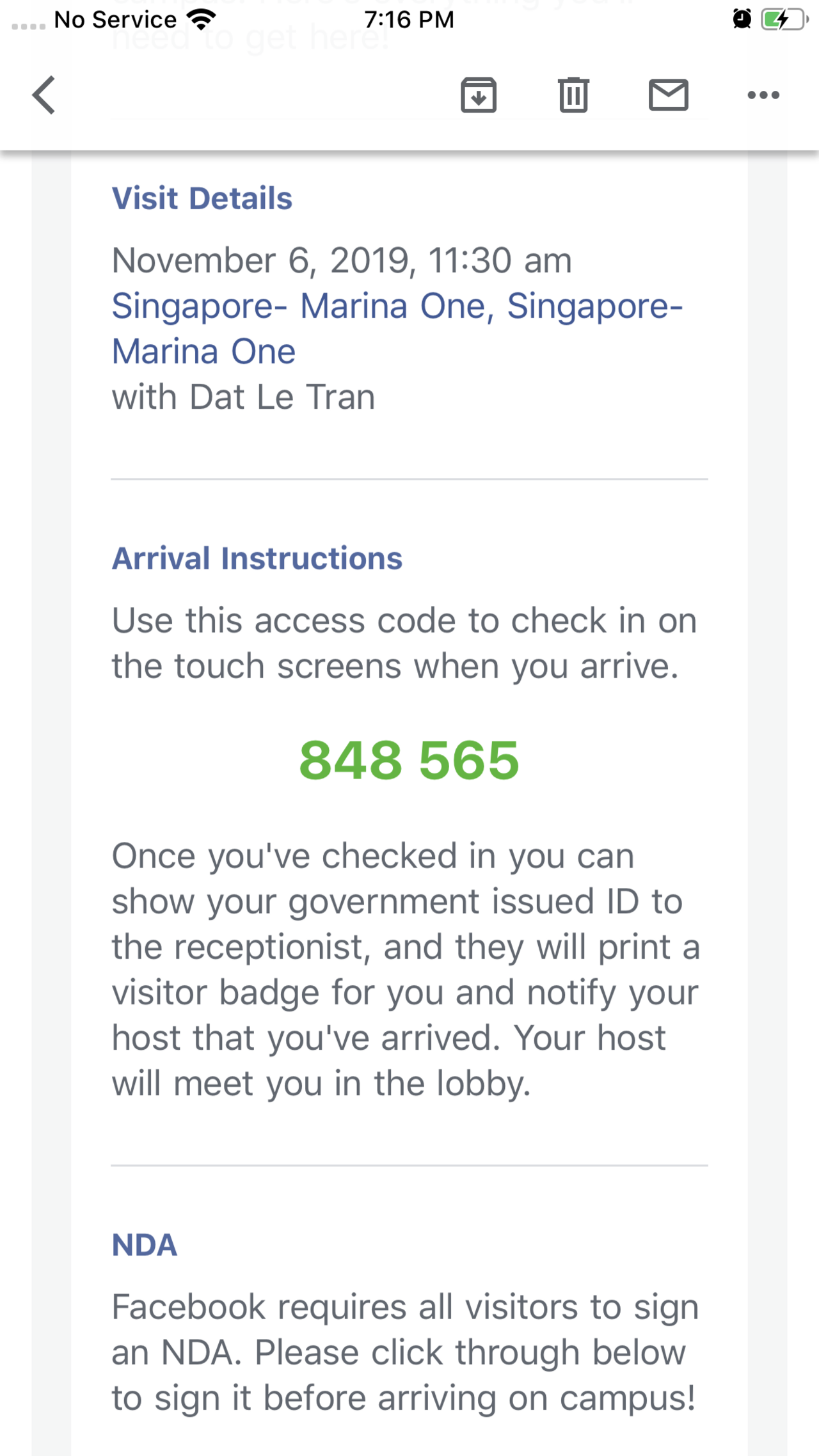Open the Singapore- Marina One location link
This screenshot has width=819, height=1456.
tap(397, 328)
